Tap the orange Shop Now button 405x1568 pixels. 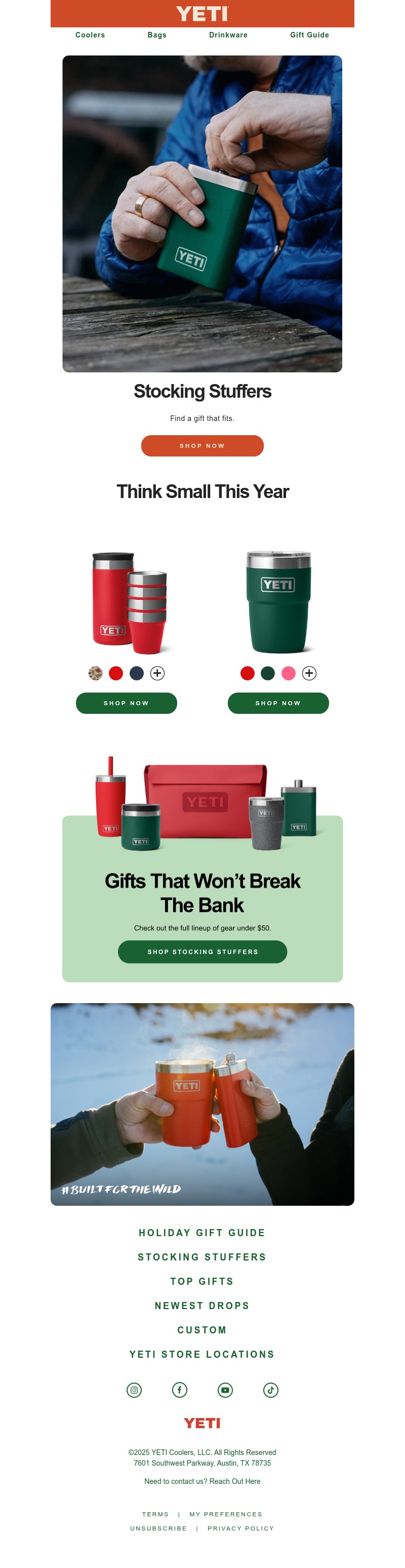(202, 445)
